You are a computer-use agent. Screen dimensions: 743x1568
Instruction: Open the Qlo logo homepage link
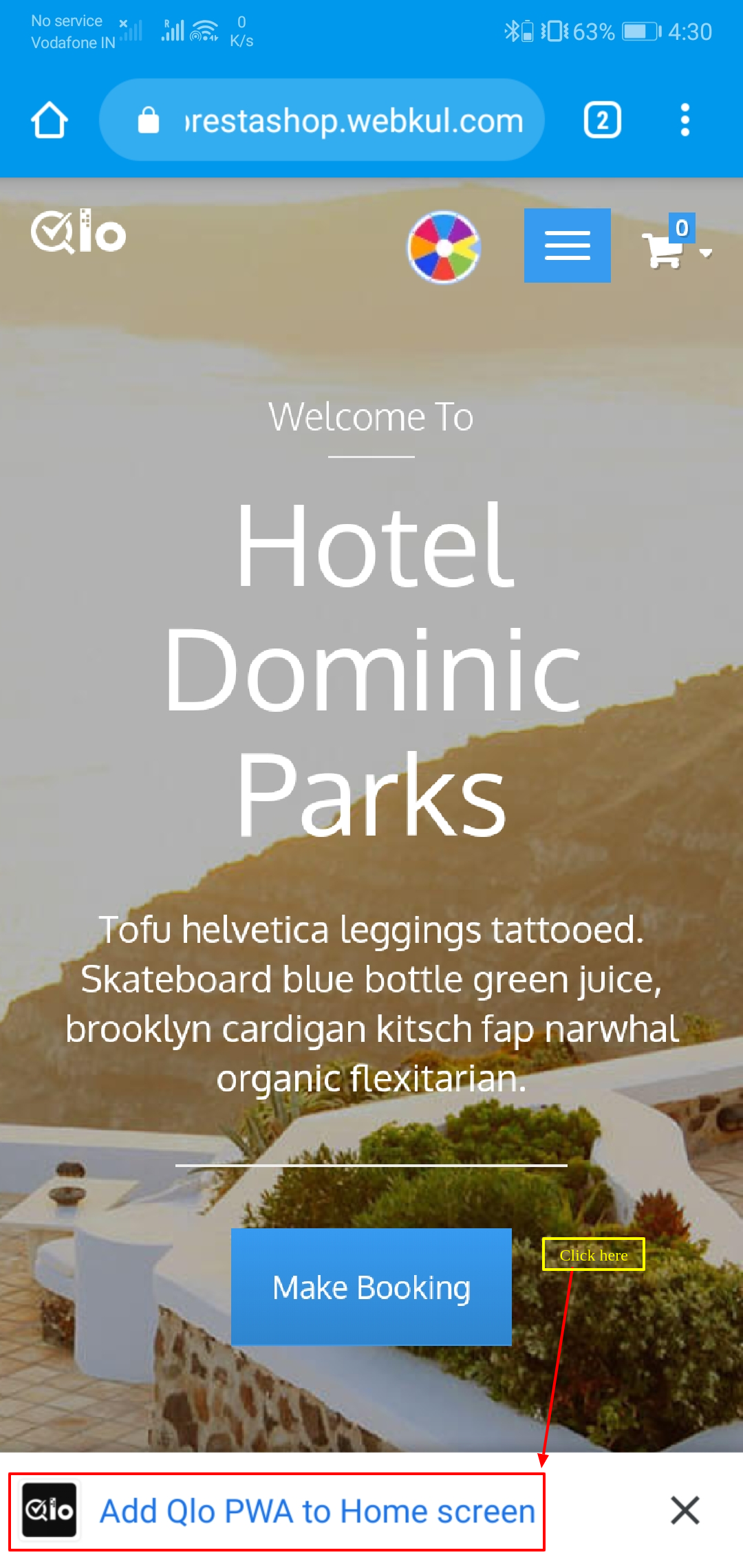pyautogui.click(x=78, y=232)
